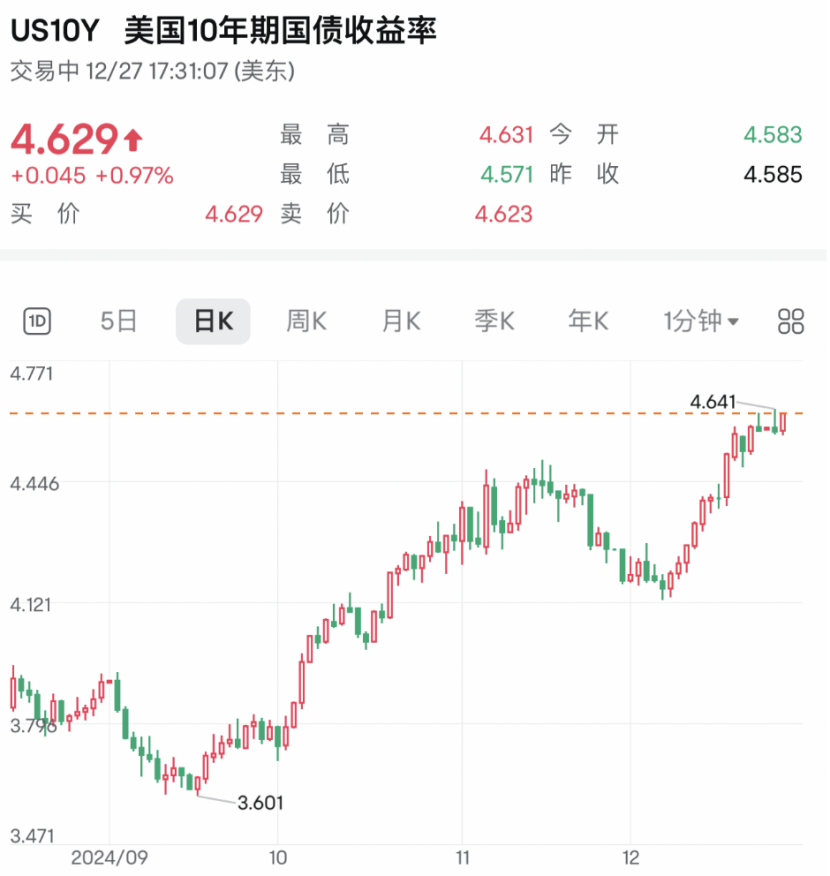Toggle the 月K monthly candlestick view

point(399,321)
